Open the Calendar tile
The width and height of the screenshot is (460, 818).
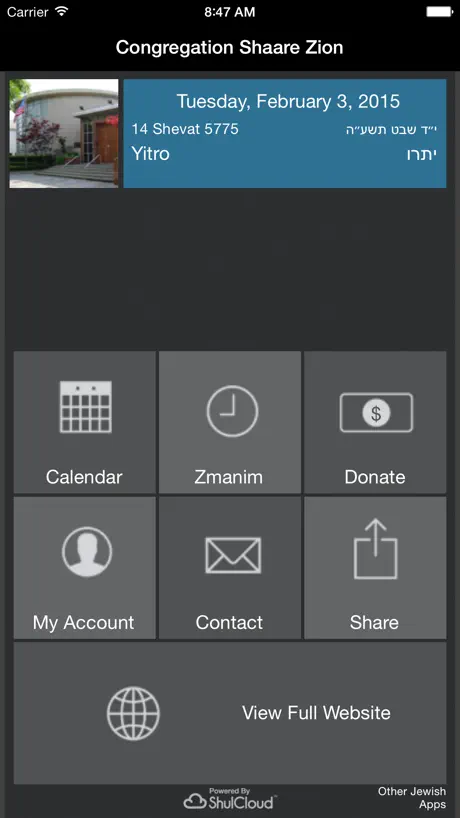click(x=84, y=422)
